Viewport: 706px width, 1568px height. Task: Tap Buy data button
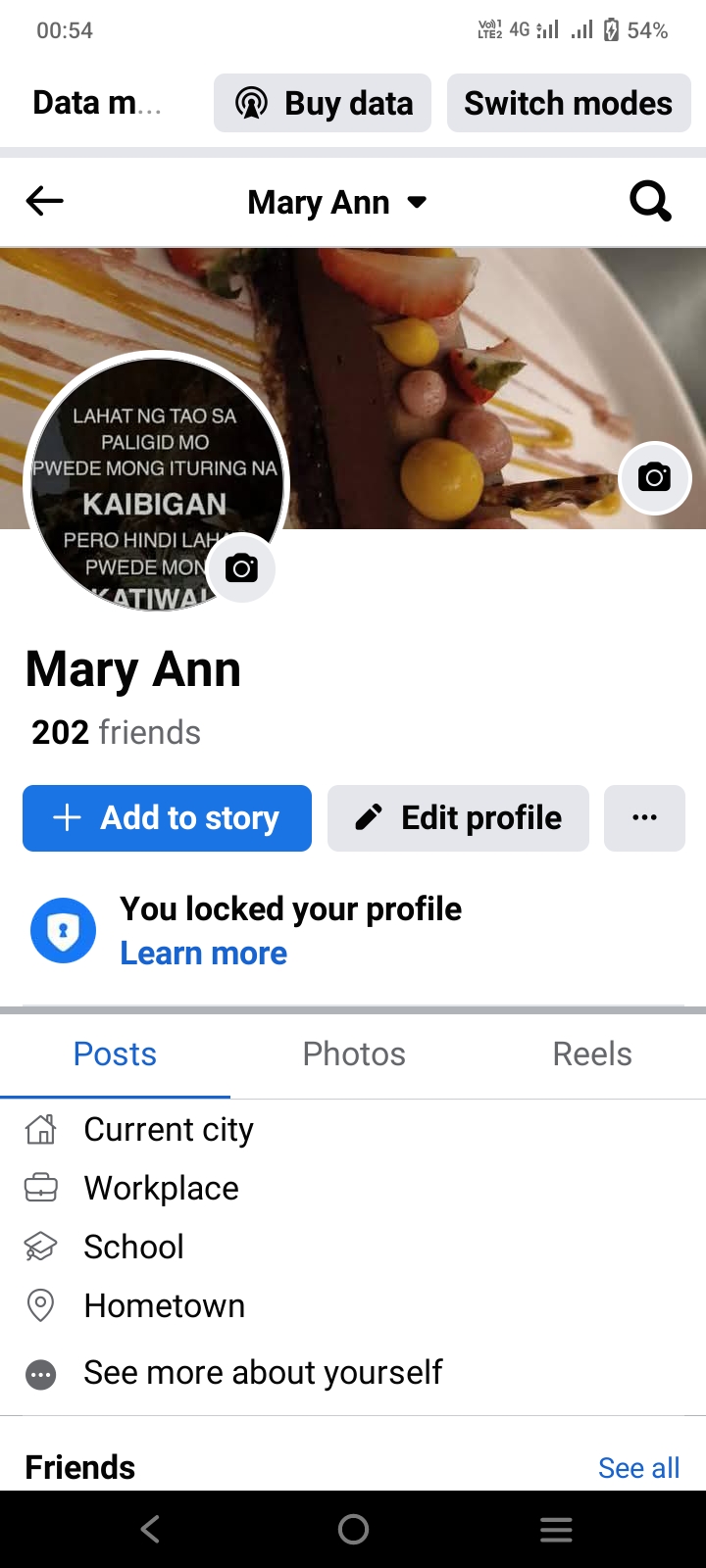click(323, 103)
